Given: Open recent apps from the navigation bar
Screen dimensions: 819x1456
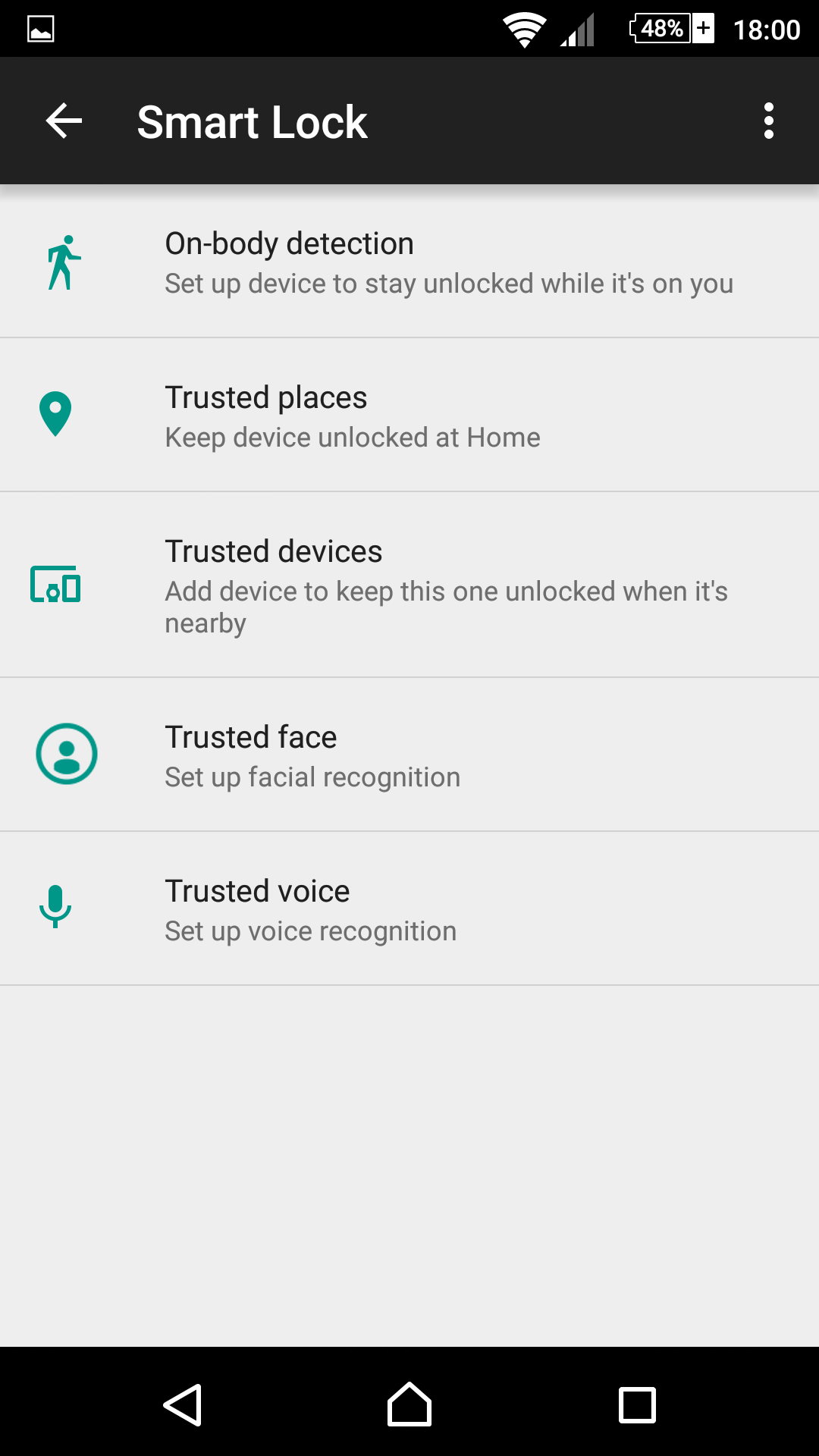Looking at the screenshot, I should pos(637,1405).
